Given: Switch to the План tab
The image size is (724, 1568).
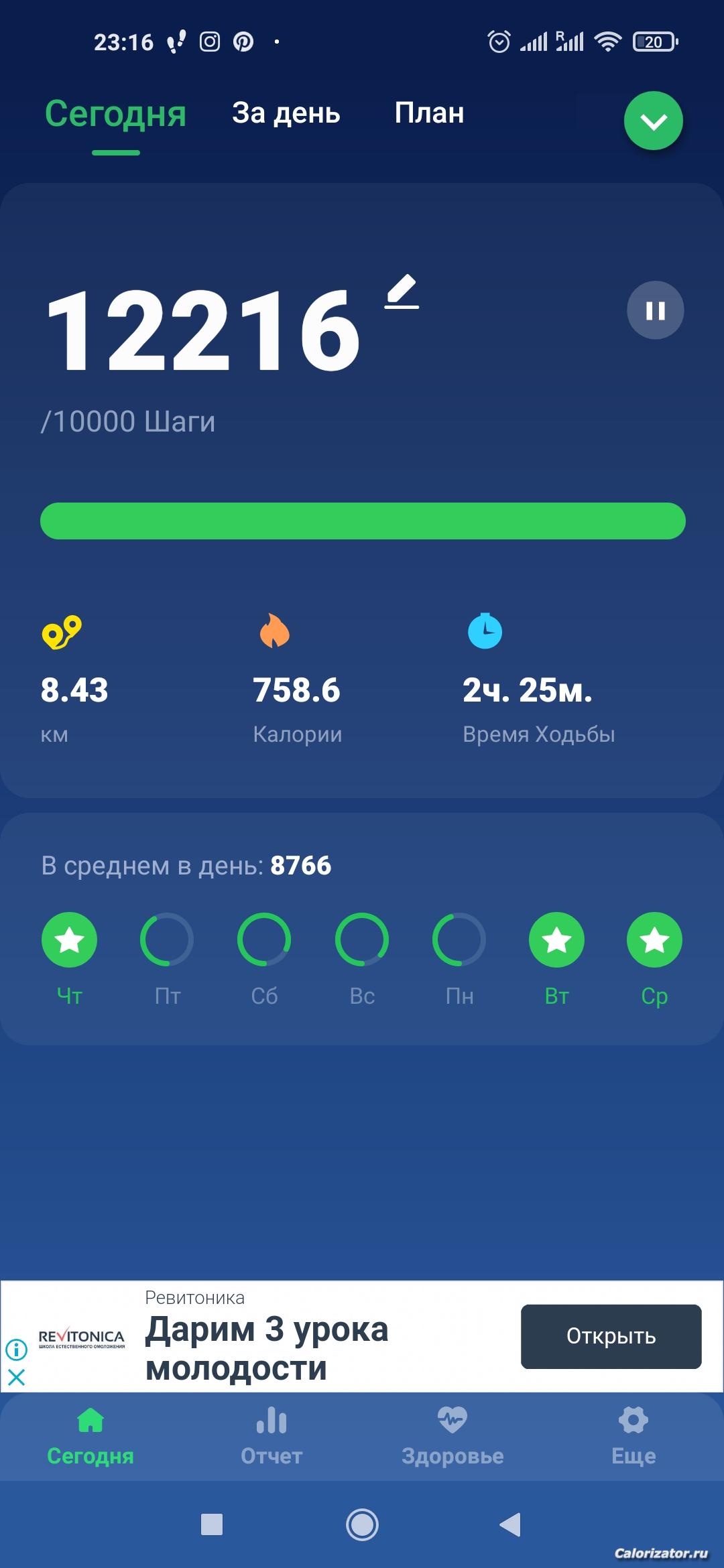Looking at the screenshot, I should pyautogui.click(x=429, y=113).
